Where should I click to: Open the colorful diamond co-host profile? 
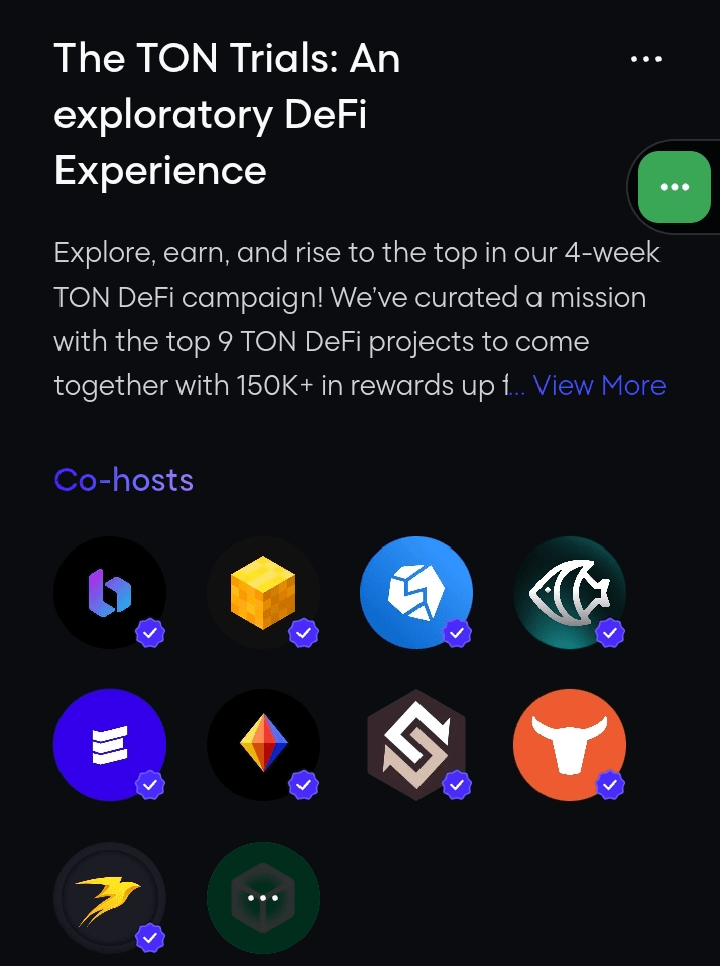(x=263, y=745)
